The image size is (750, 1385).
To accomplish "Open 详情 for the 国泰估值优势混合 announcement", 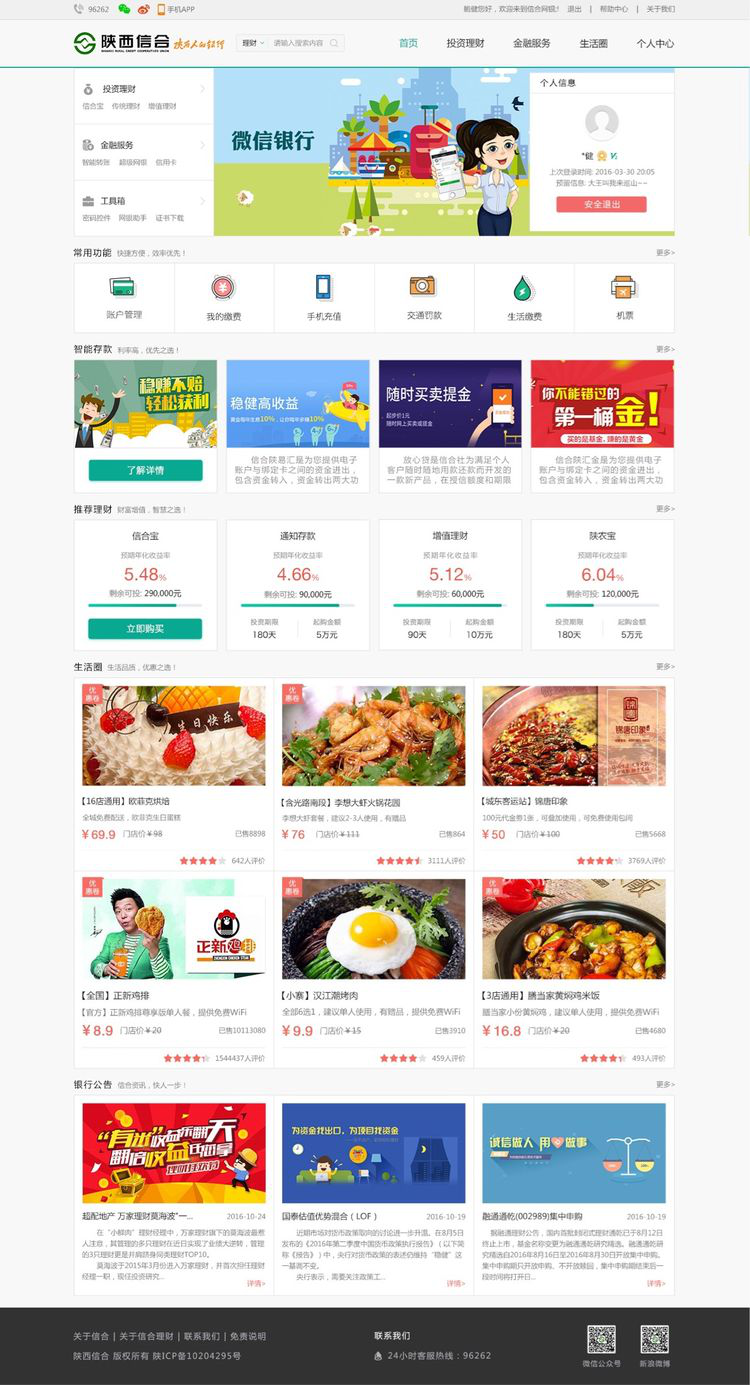I will point(455,1283).
